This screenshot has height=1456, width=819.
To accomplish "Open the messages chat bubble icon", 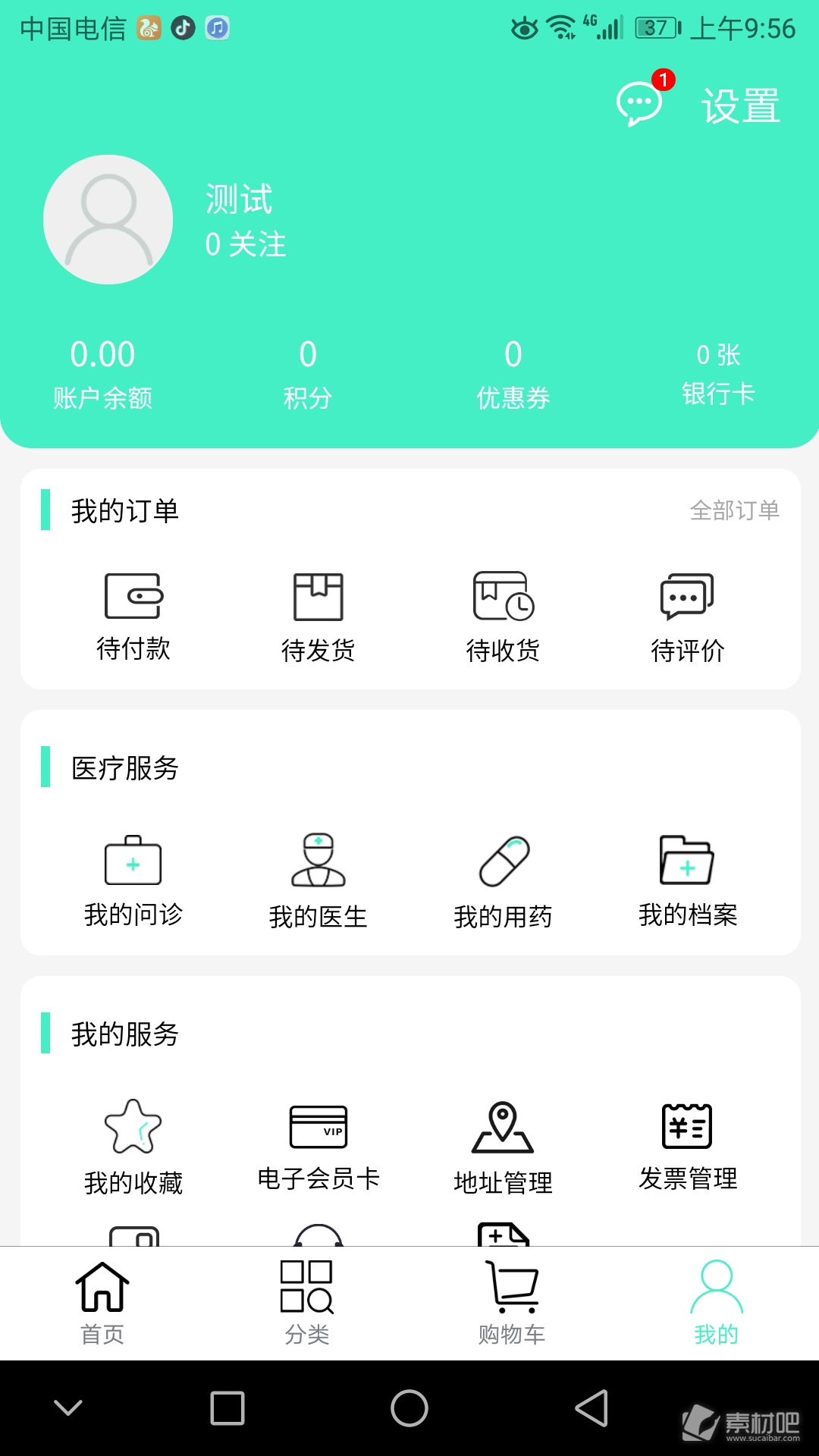I will pos(639,104).
